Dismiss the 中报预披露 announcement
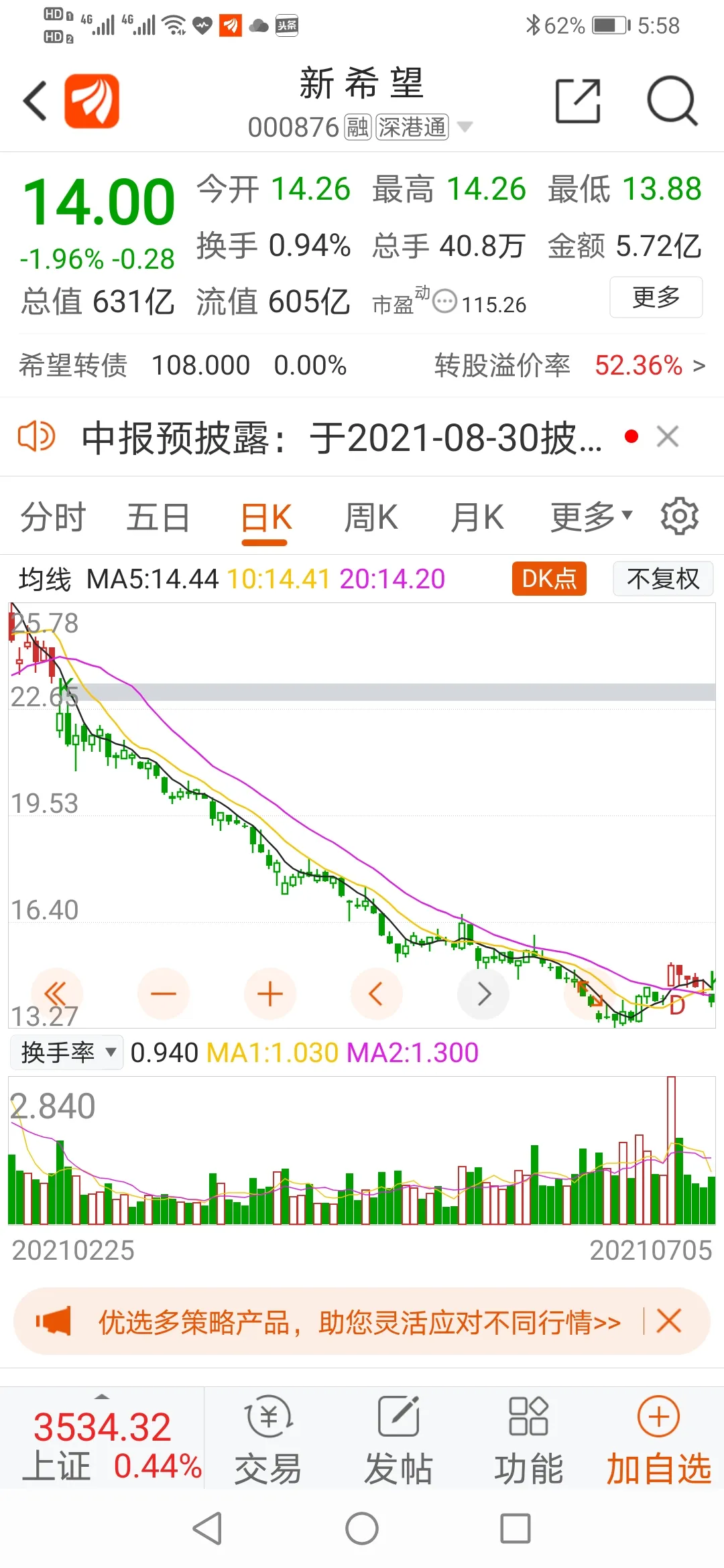The width and height of the screenshot is (724, 1568). pyautogui.click(x=668, y=436)
